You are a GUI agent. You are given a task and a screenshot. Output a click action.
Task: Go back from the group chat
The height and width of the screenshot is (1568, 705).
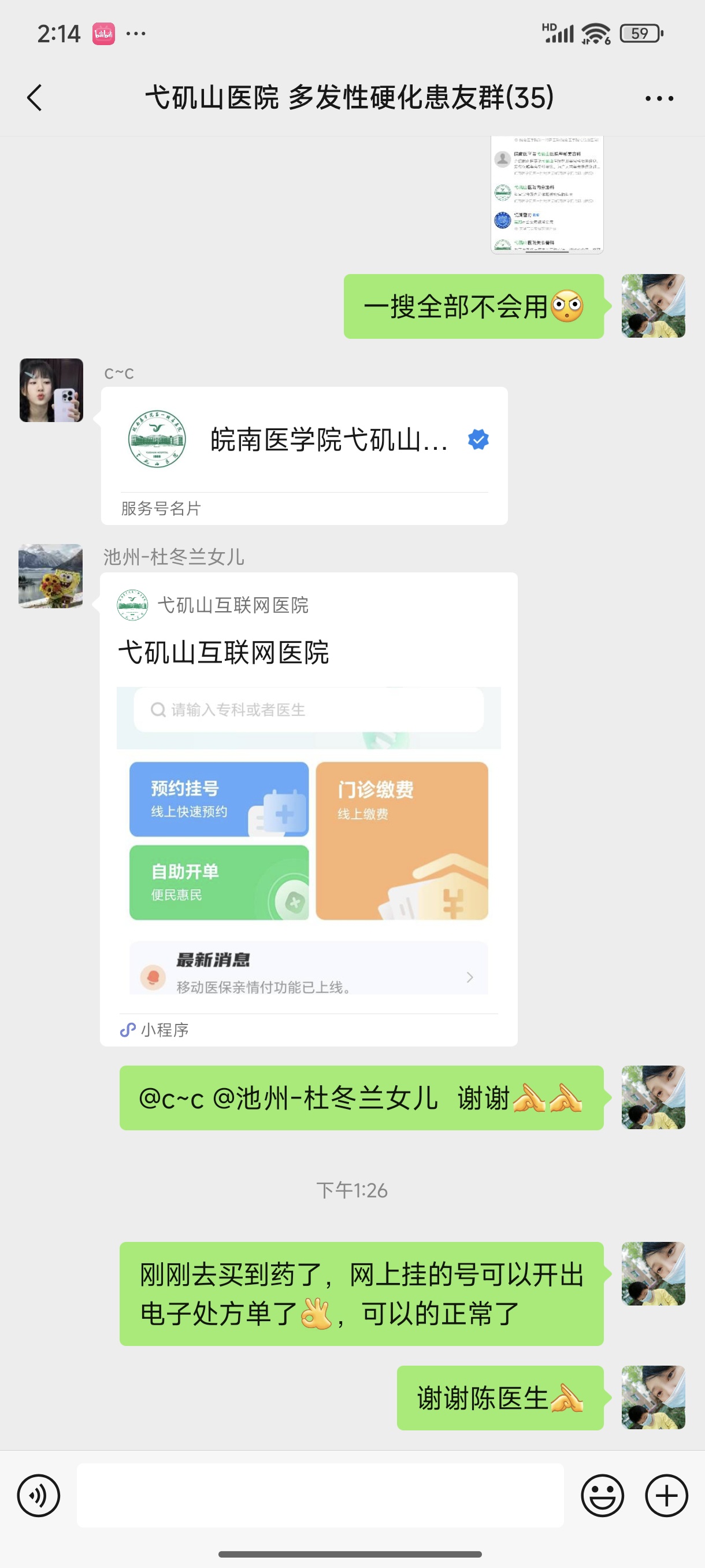point(35,97)
